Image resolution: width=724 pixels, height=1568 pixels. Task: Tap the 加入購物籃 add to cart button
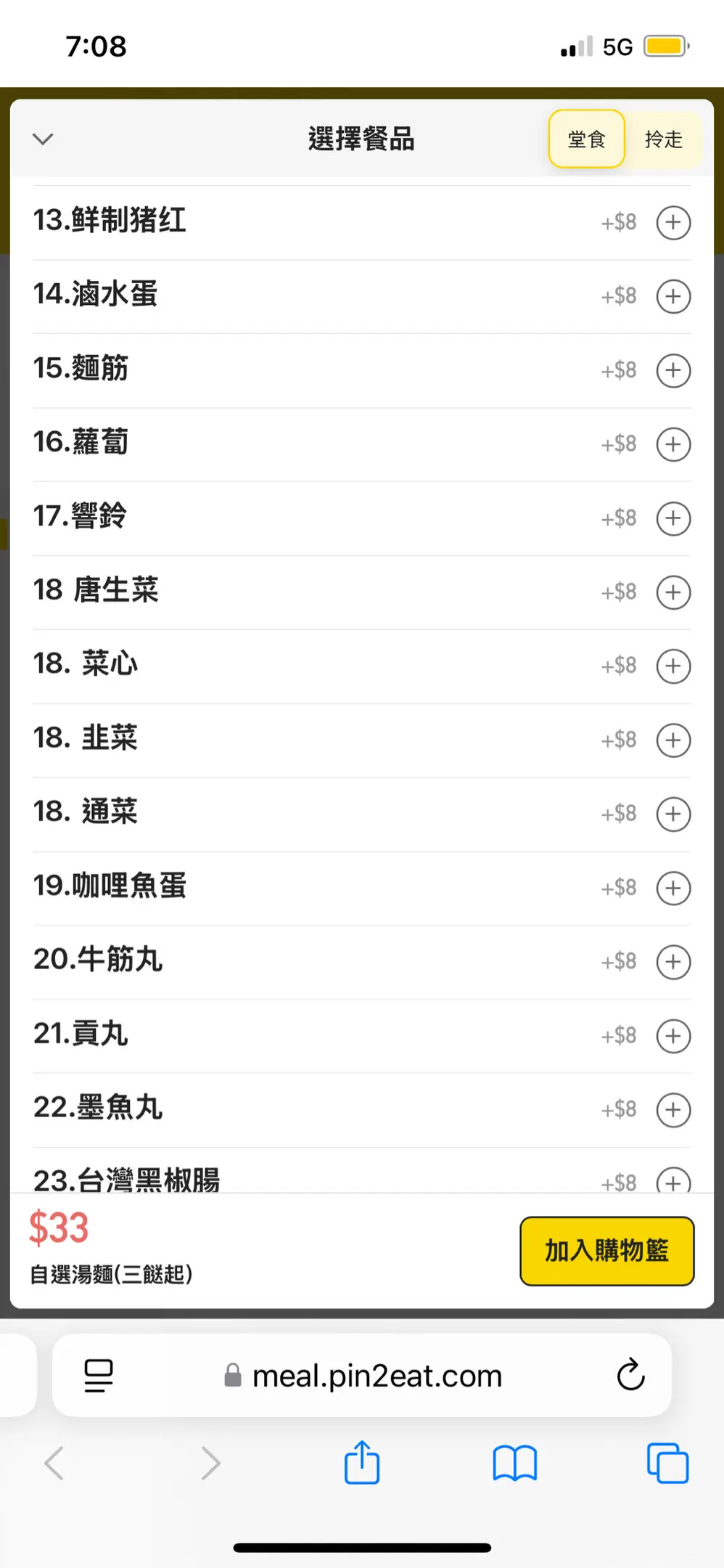click(606, 1251)
